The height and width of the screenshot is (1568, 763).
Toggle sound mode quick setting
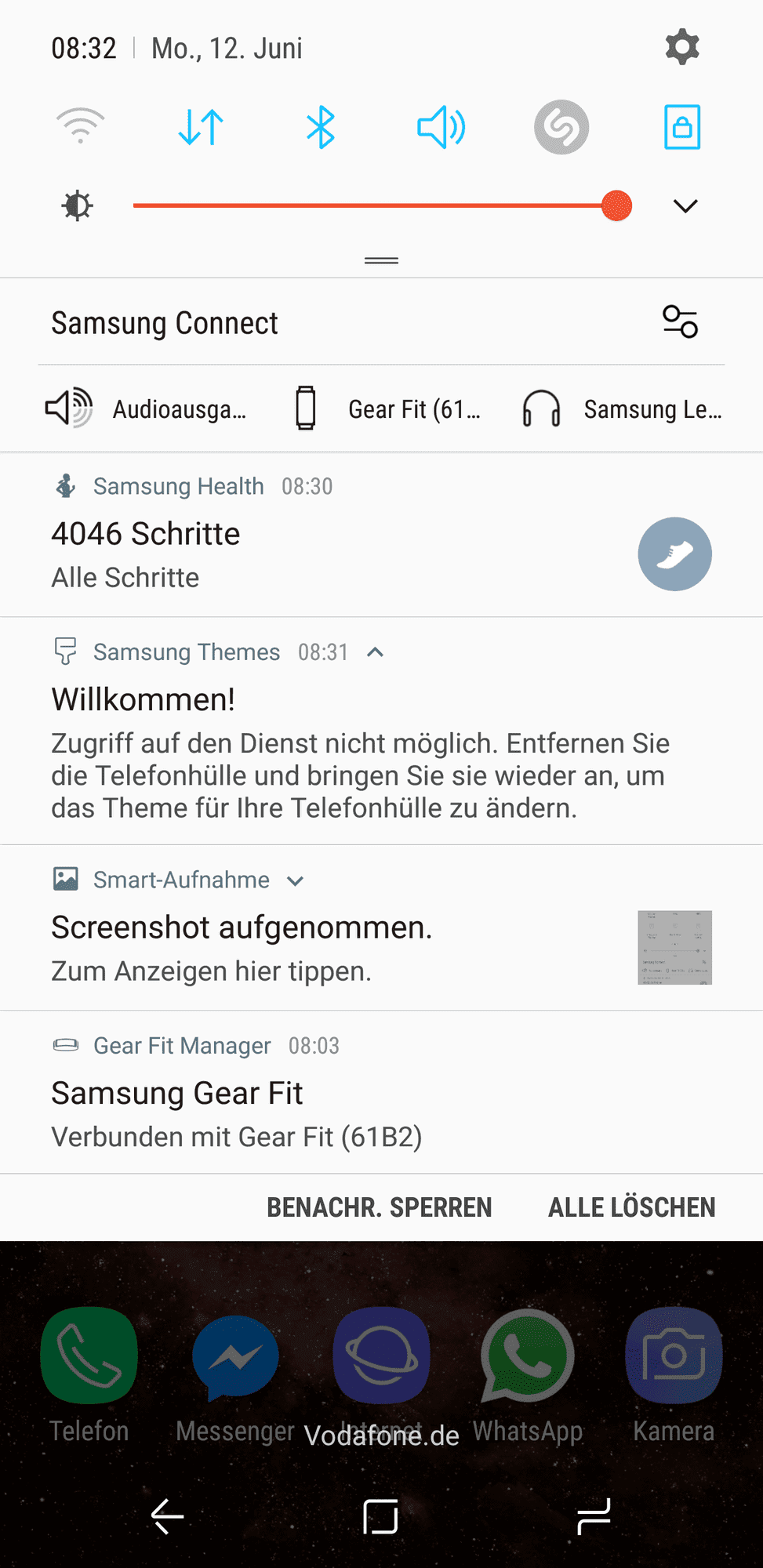441,127
